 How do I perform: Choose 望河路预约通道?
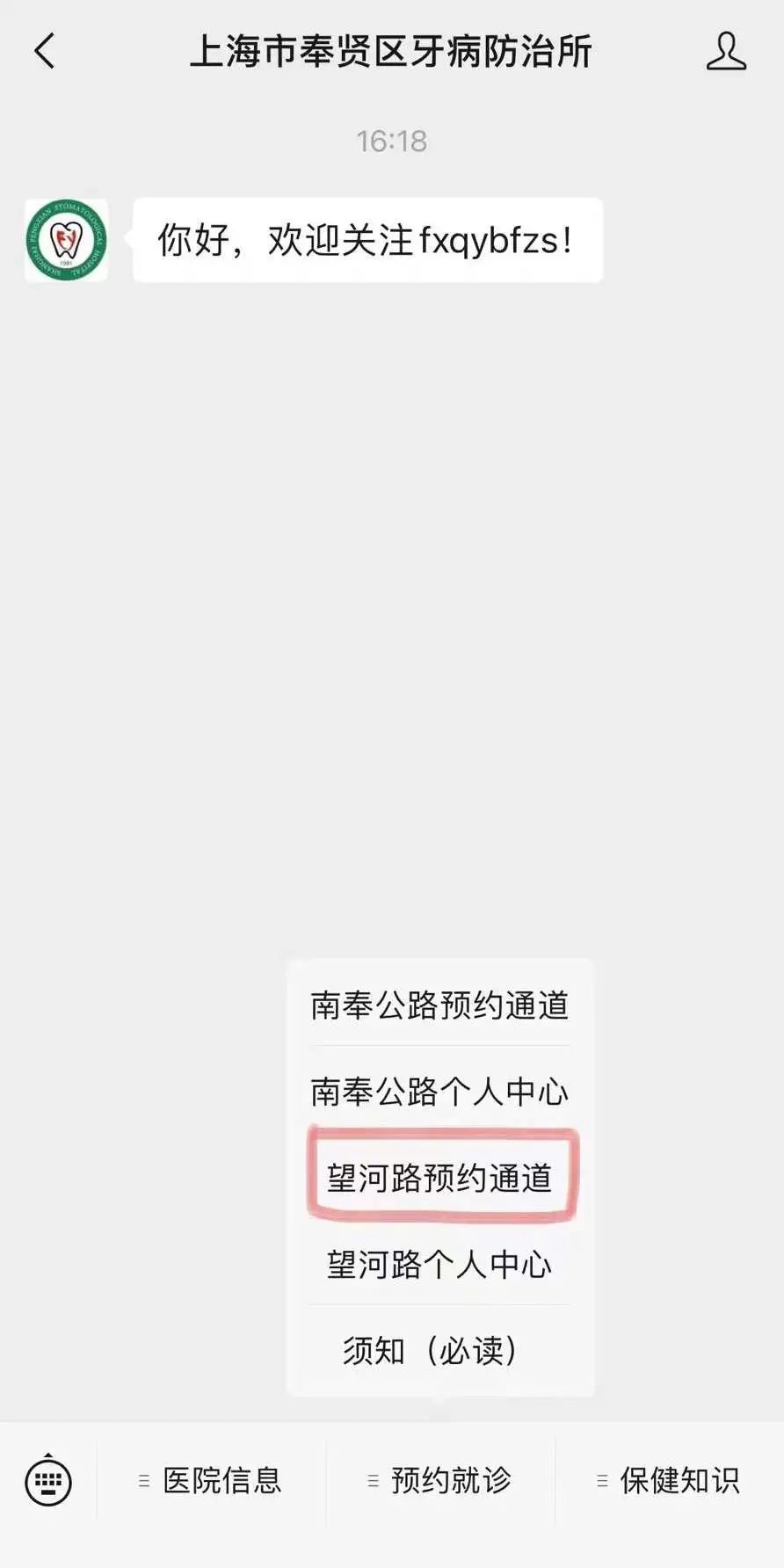[439, 1177]
